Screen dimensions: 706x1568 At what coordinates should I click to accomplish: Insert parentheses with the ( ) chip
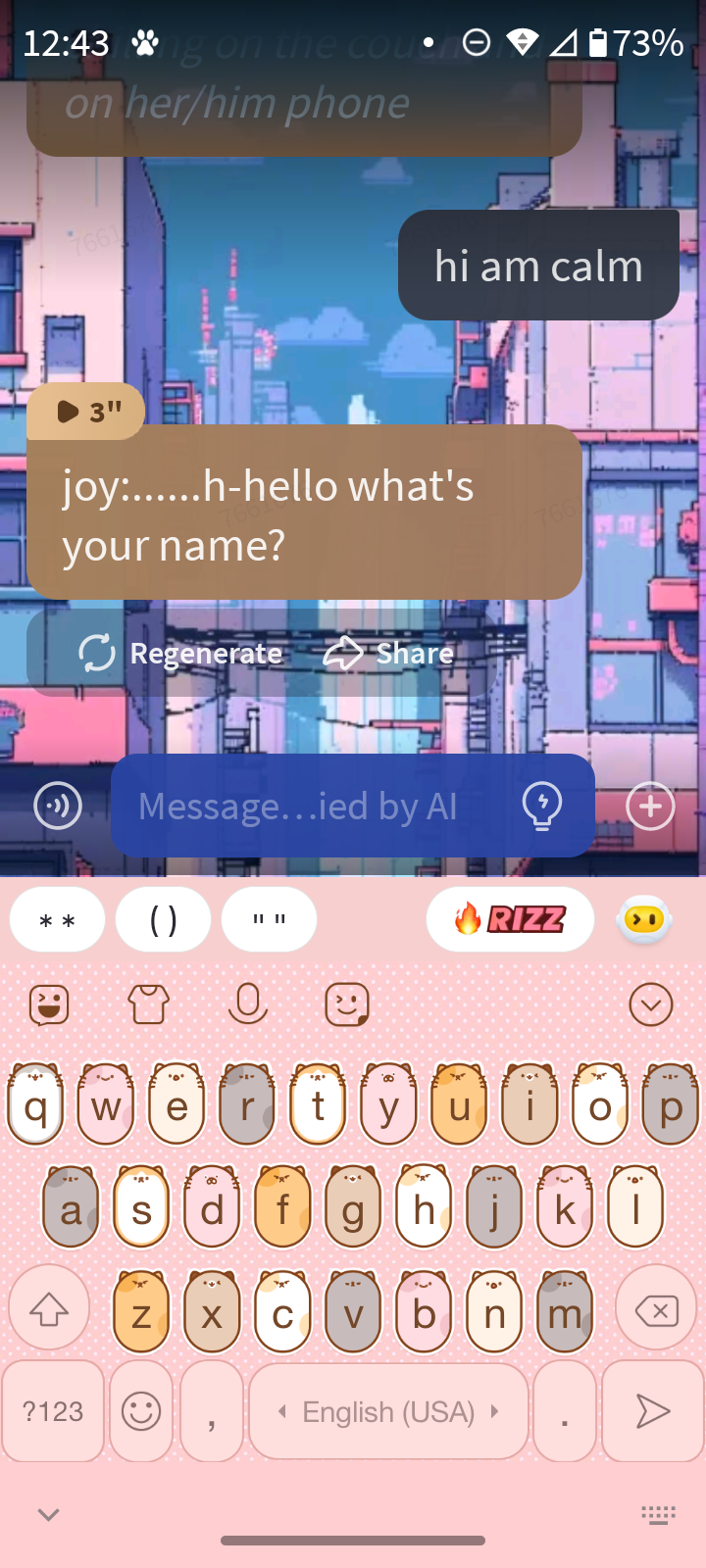point(163,920)
